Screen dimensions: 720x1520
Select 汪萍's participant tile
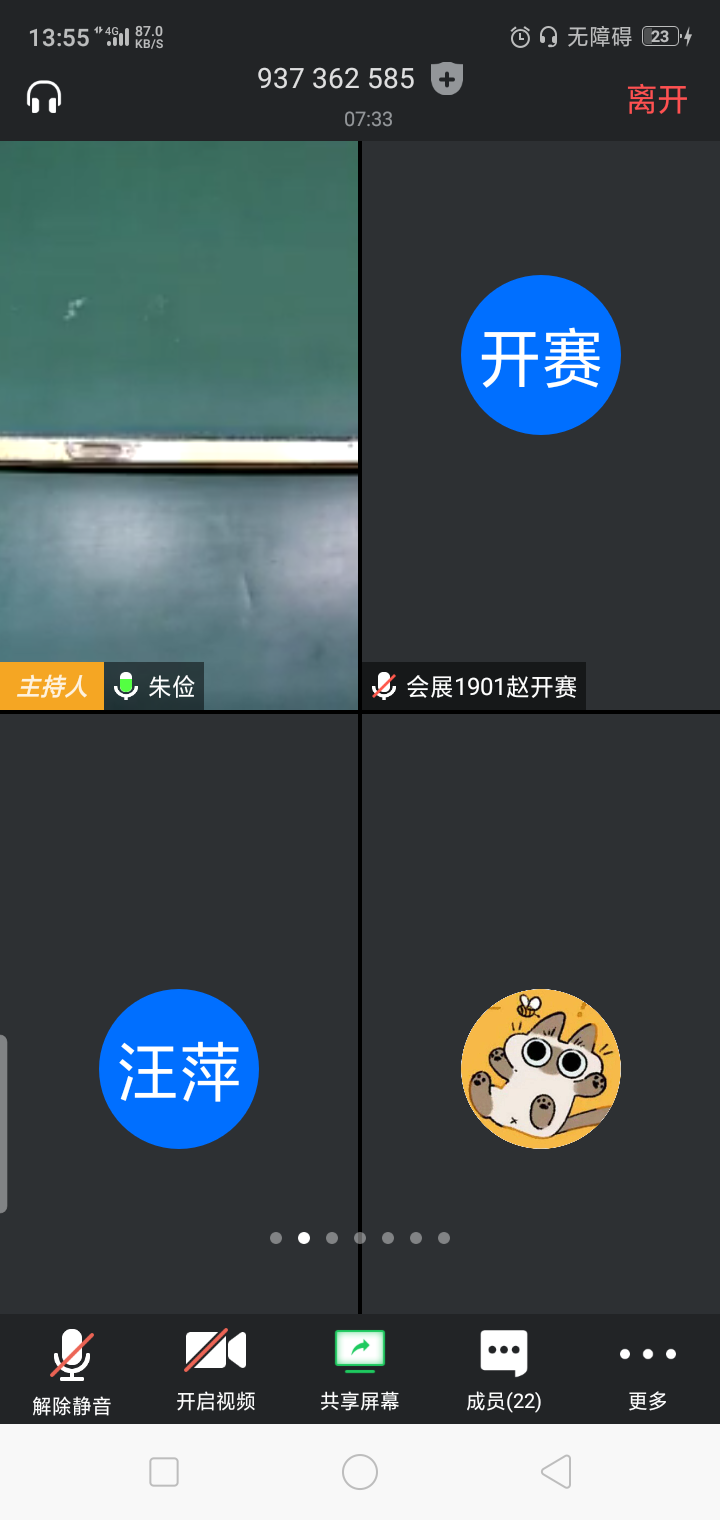179,1012
